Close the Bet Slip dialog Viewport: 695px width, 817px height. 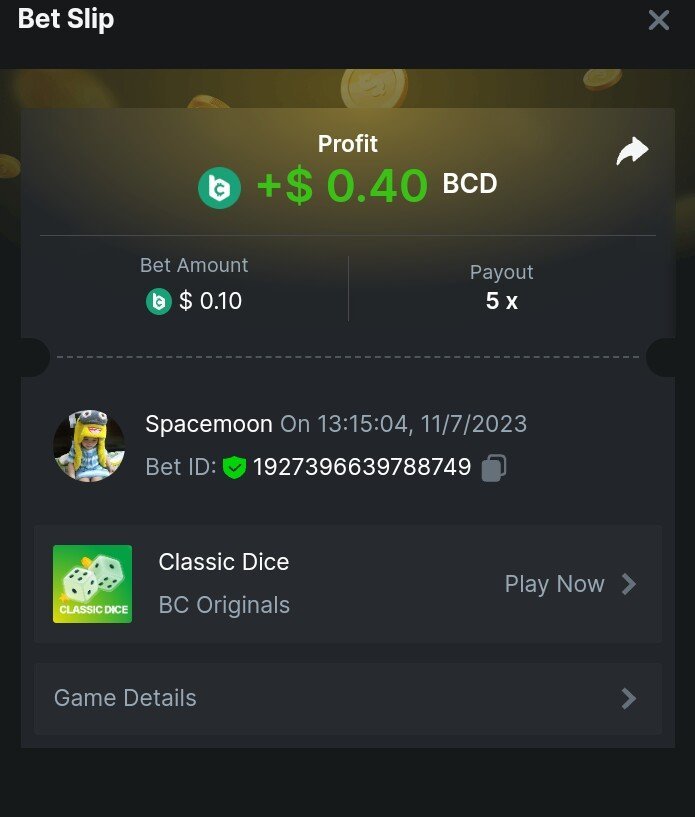coord(658,20)
